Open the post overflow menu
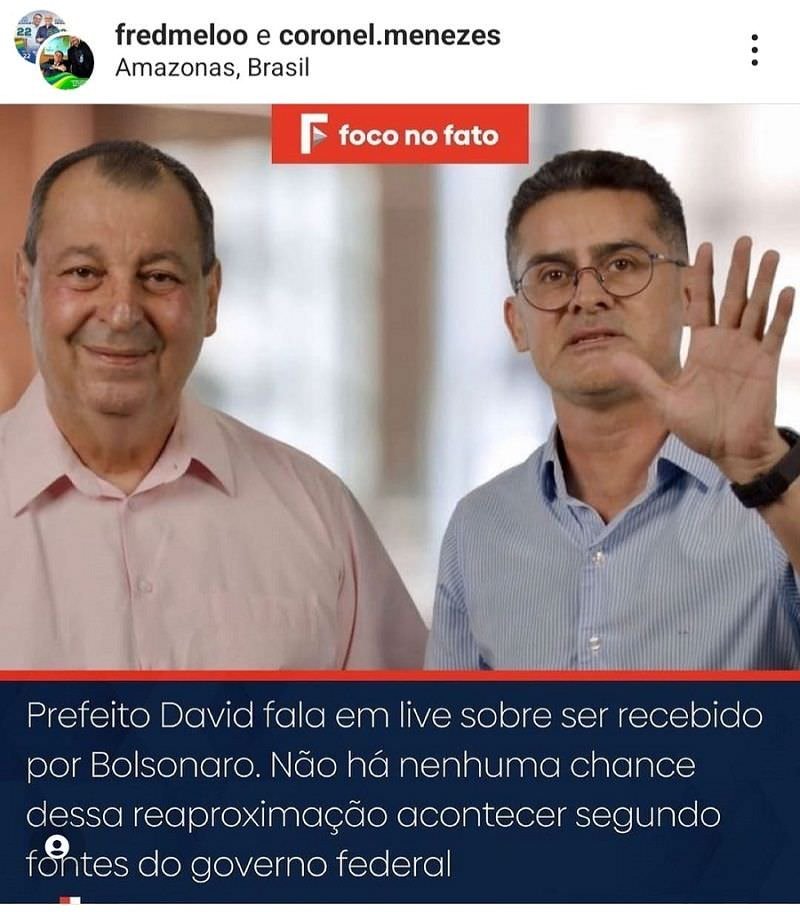This screenshot has width=800, height=912. (755, 50)
